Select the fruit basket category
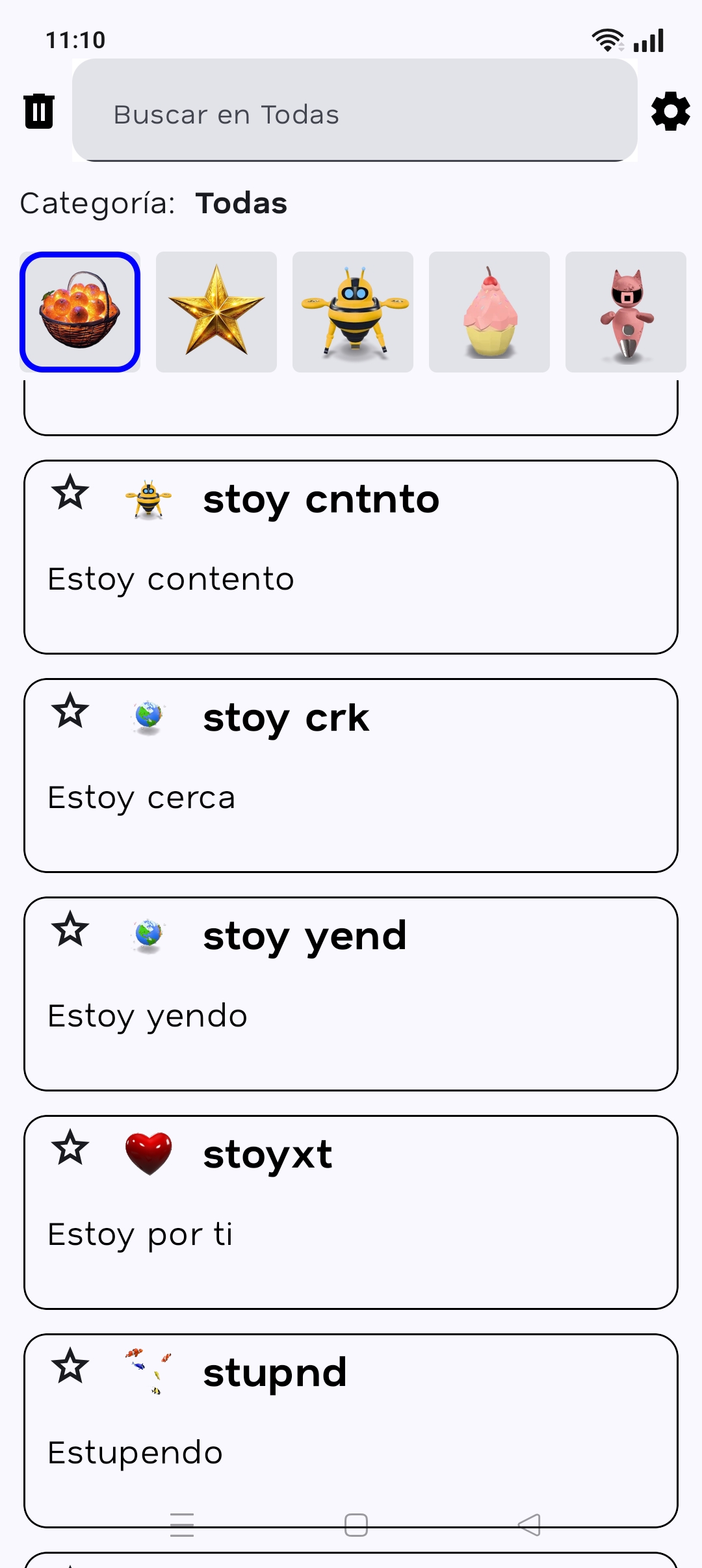This screenshot has height=1568, width=702. (x=80, y=312)
